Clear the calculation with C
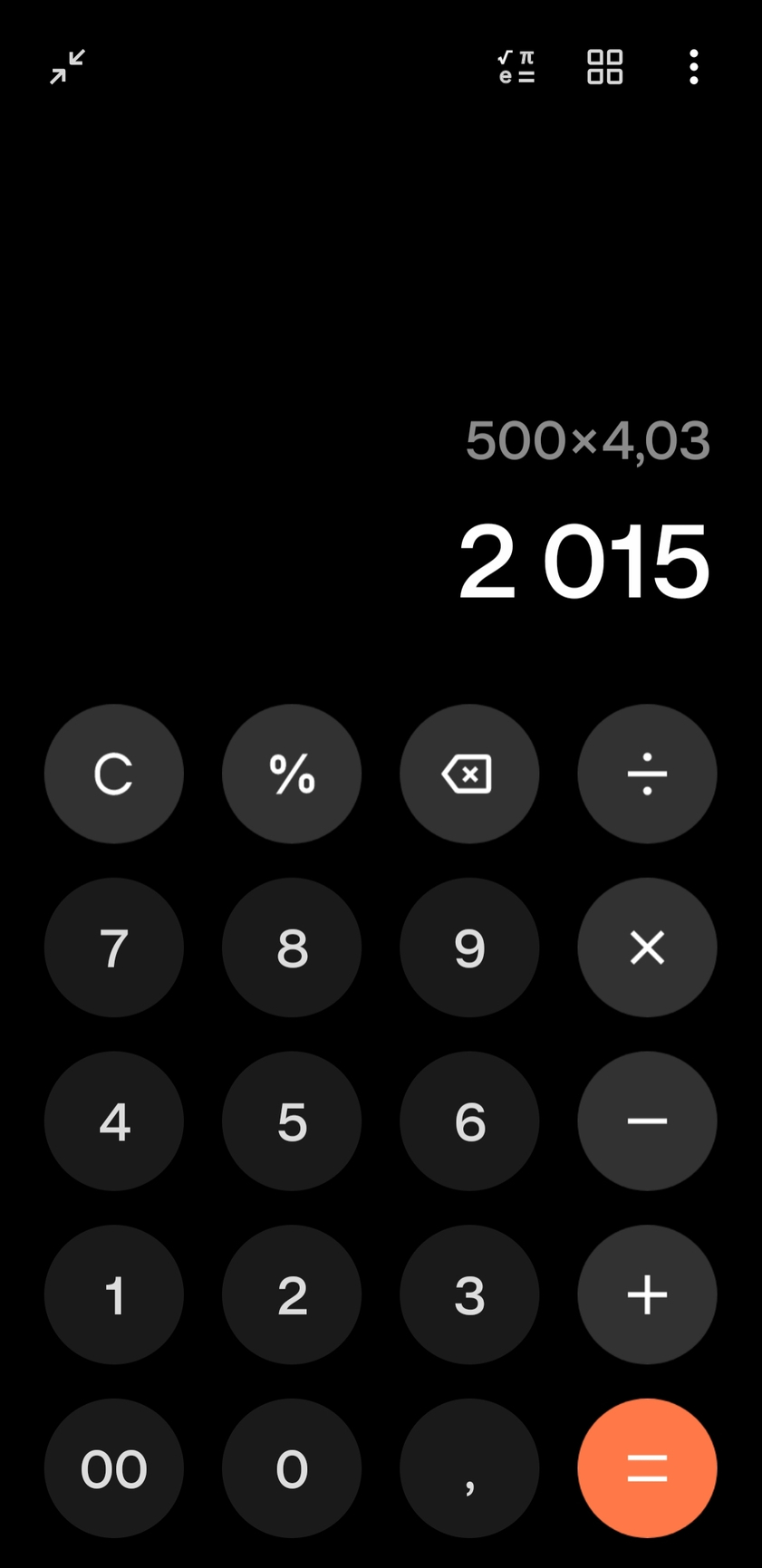Screen dimensions: 762x1568 click(114, 774)
